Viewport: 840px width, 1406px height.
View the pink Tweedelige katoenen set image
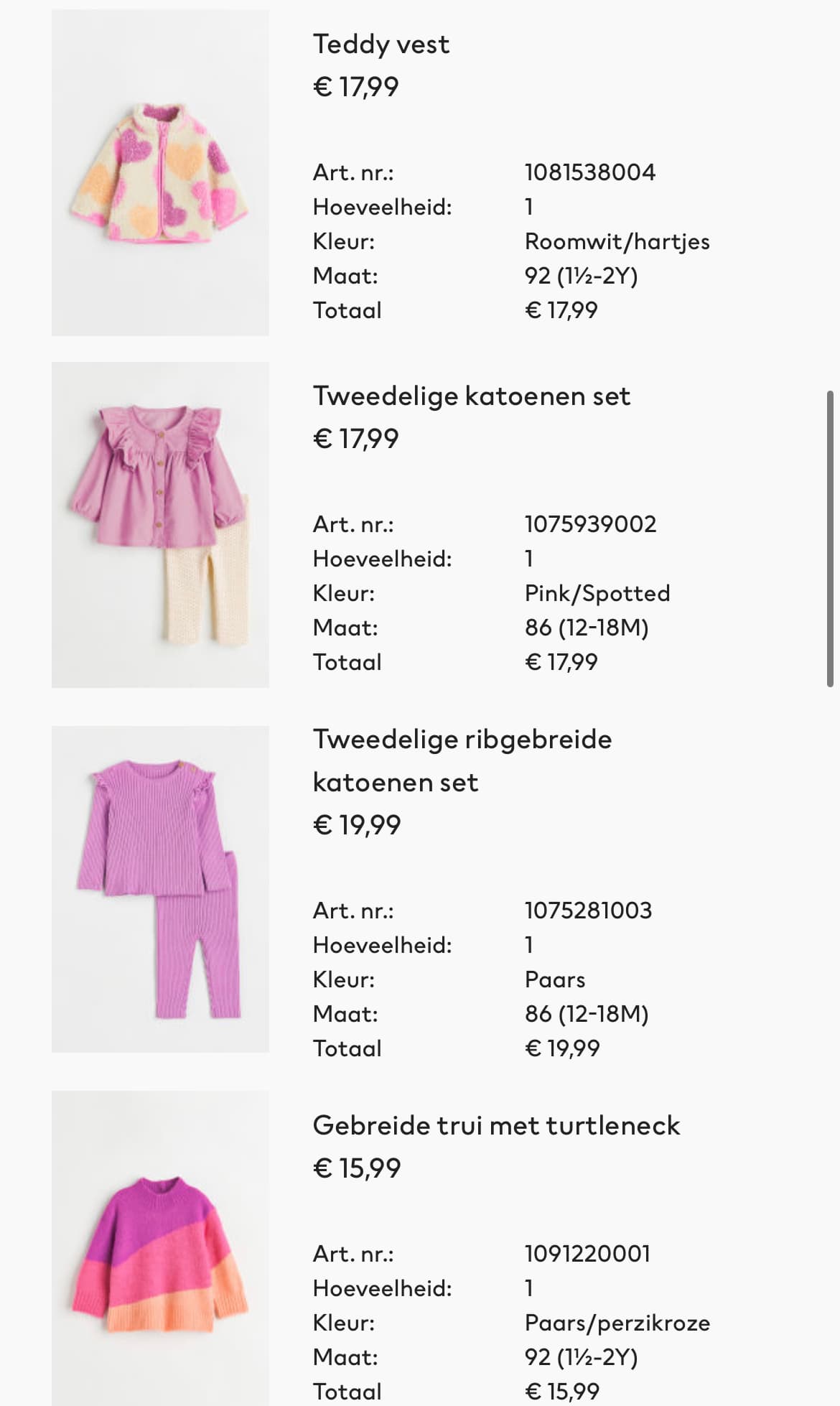point(160,525)
